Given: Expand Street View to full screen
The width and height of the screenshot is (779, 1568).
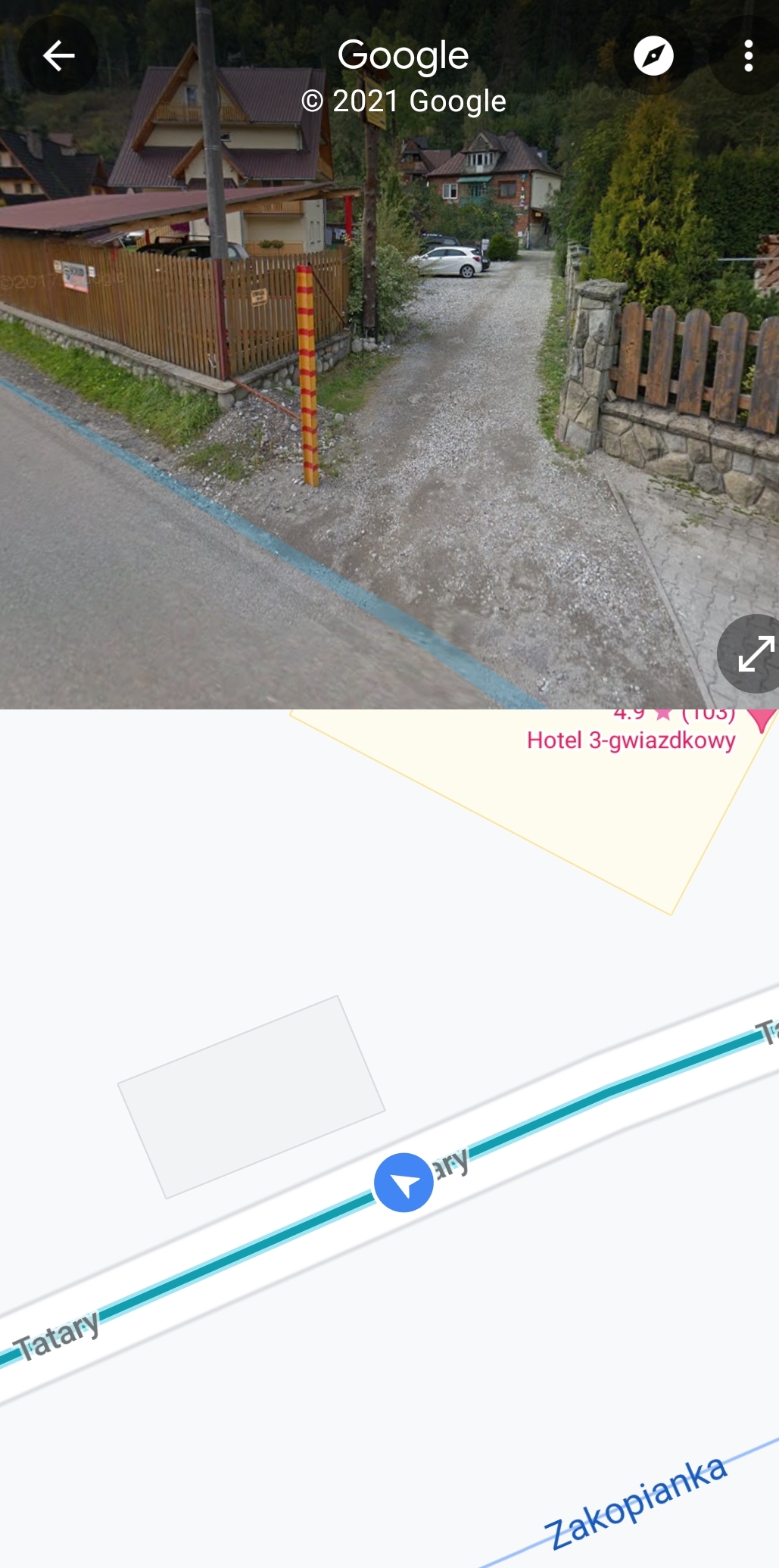Looking at the screenshot, I should click(x=755, y=653).
